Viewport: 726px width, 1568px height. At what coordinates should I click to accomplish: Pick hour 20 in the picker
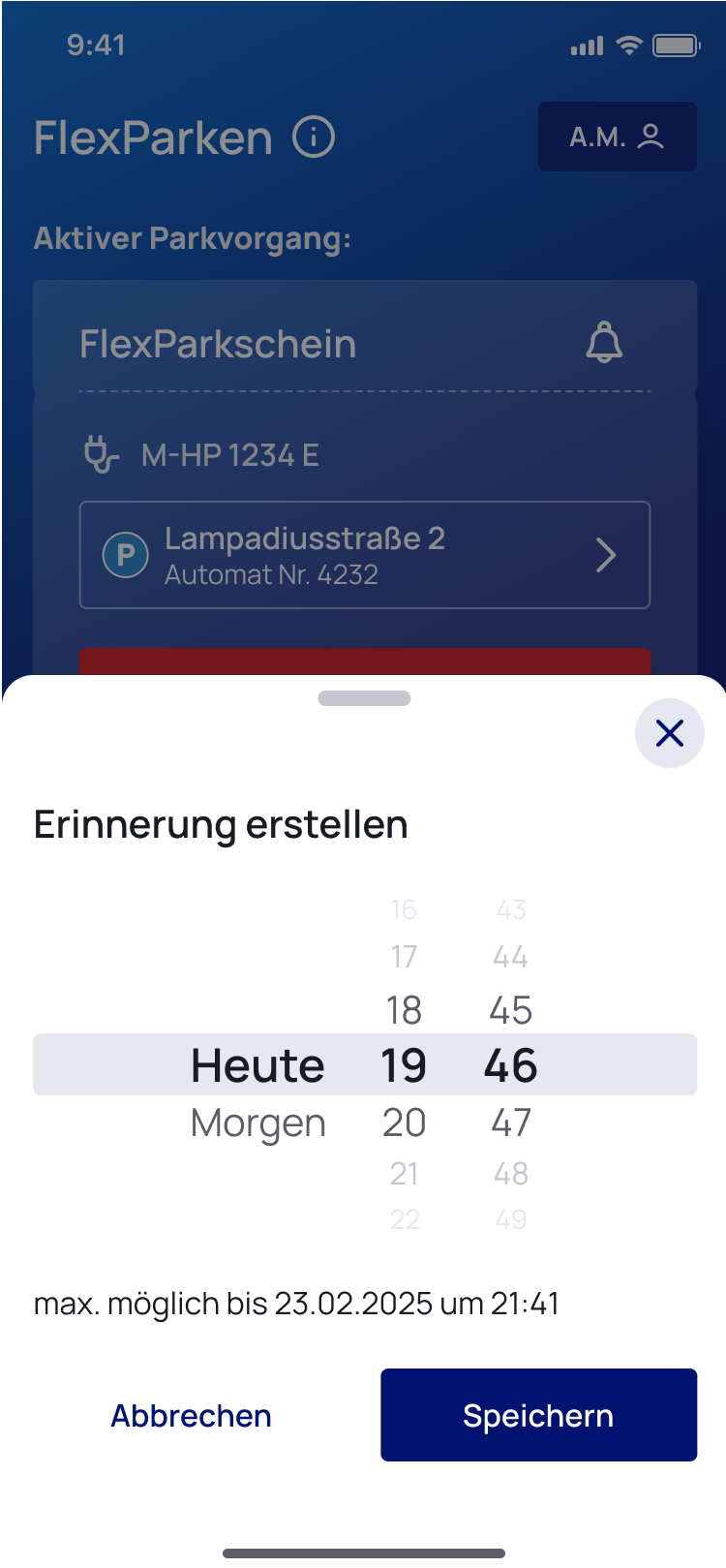(404, 1122)
